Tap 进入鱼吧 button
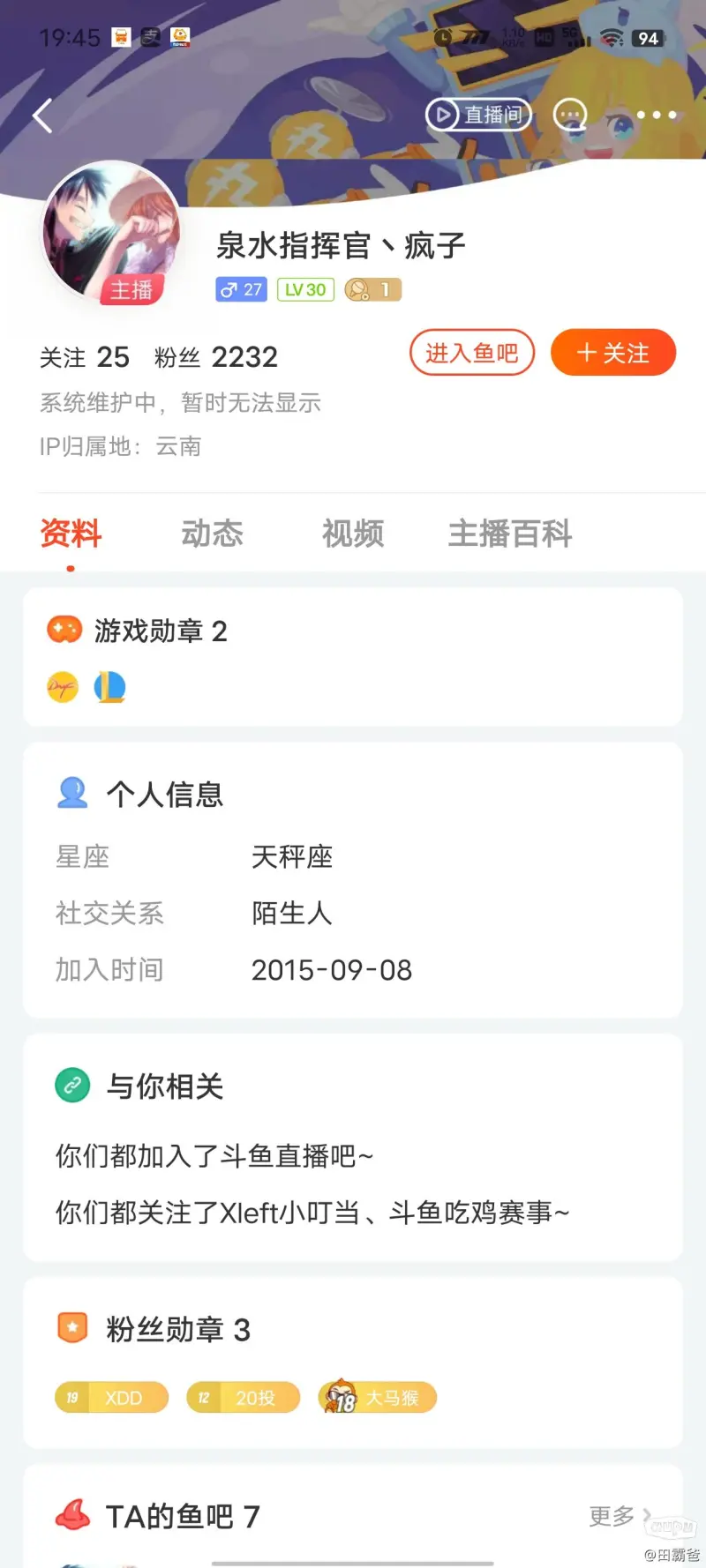Screen dimensions: 706x1568 (472, 353)
